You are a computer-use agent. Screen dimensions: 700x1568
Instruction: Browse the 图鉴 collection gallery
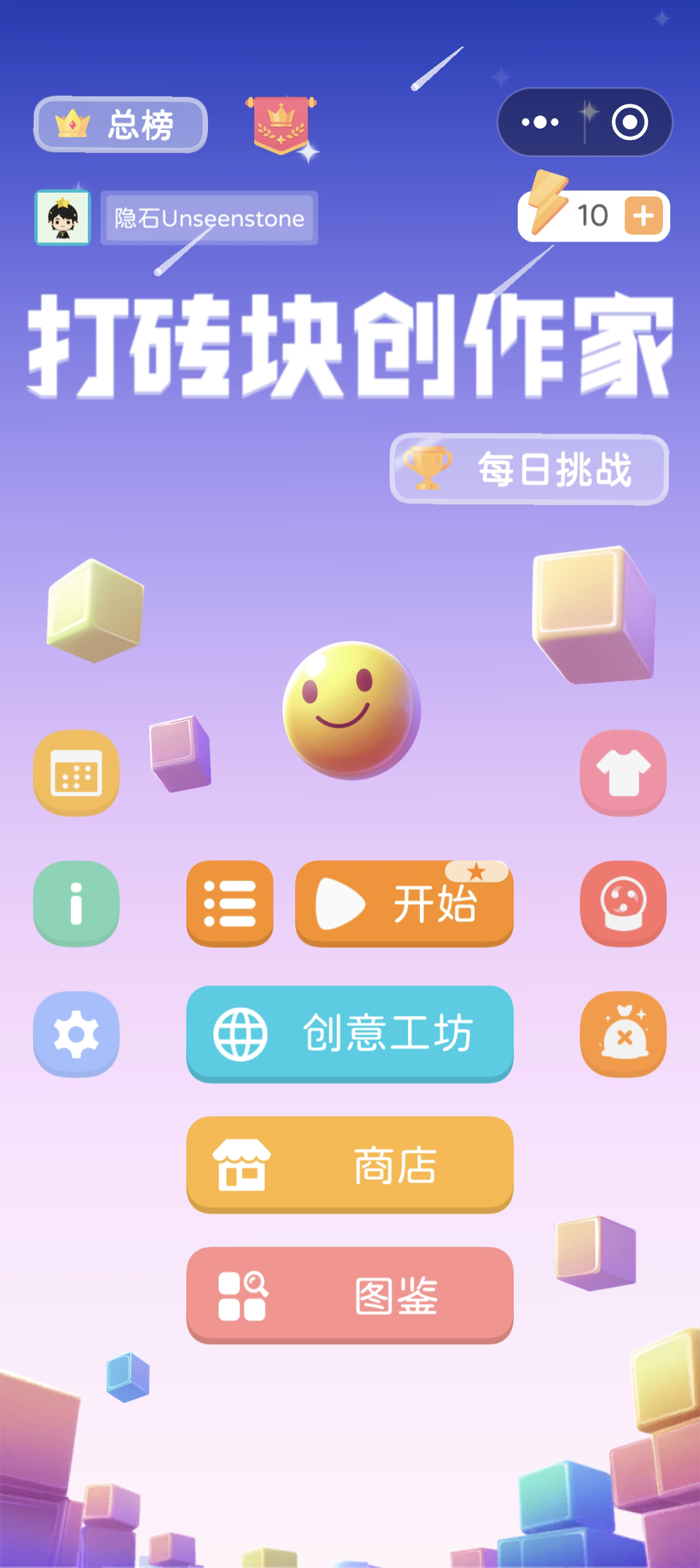point(350,1295)
